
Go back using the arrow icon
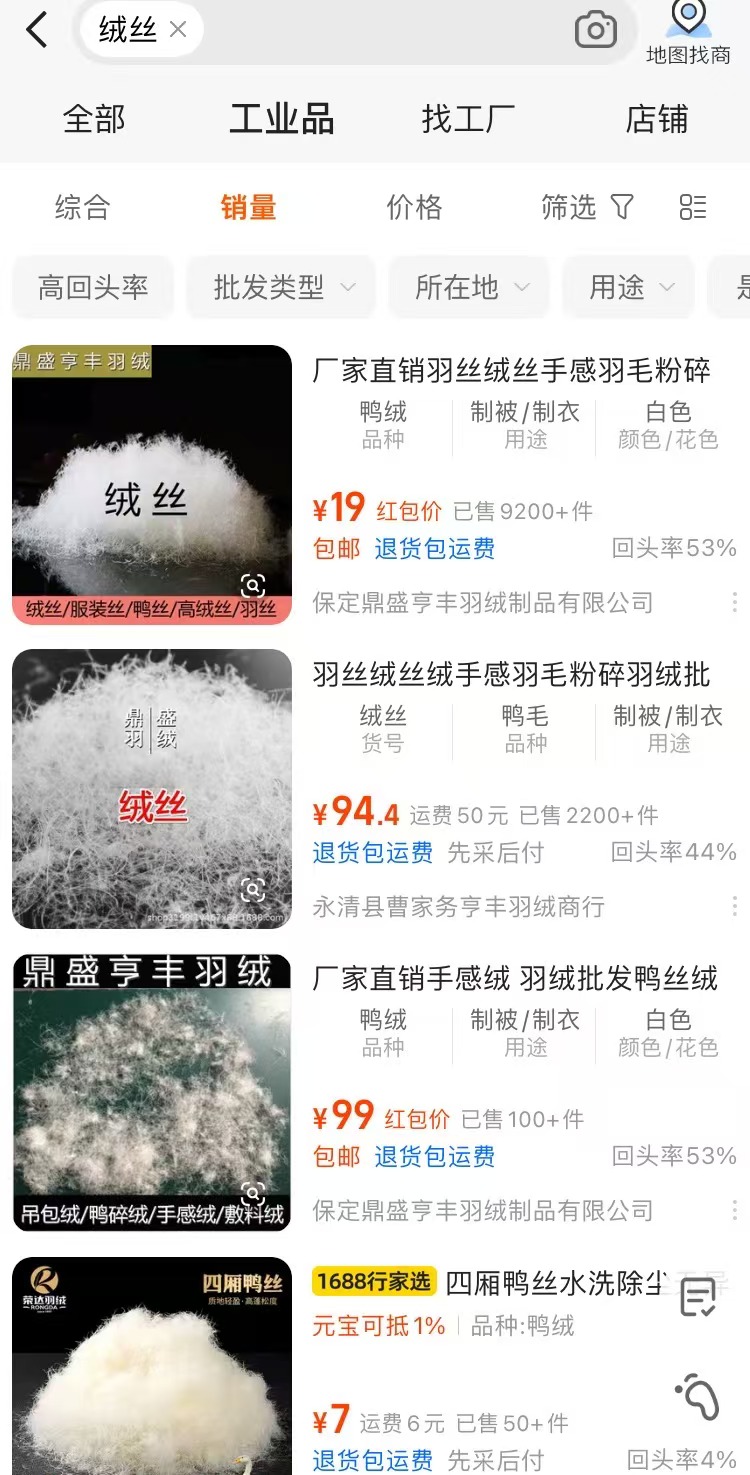(37, 30)
